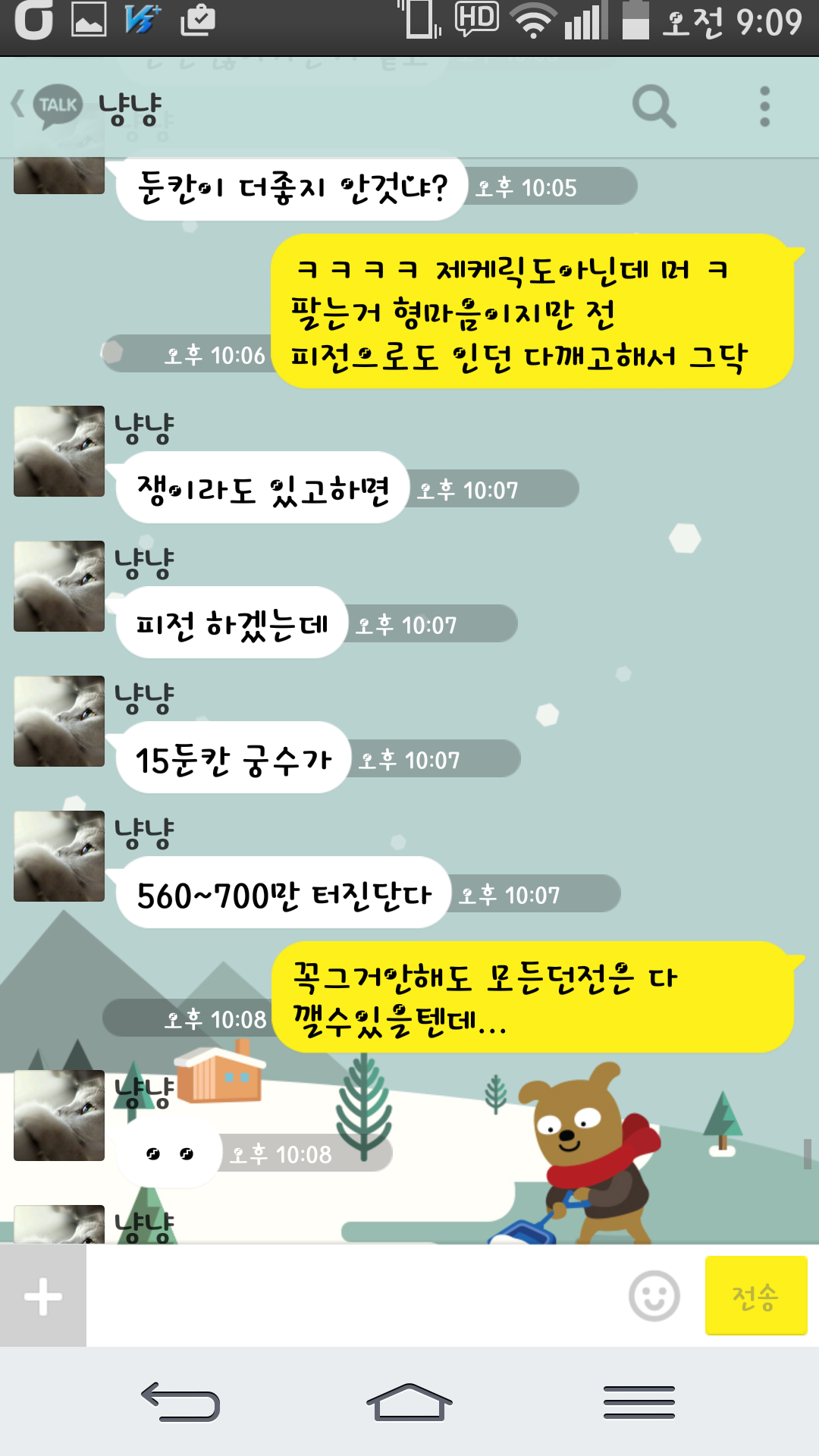Screen dimensions: 819x1456
Task: Open 냥냥's profile photo beside 쟁이라도 있고하면
Action: 59,451
